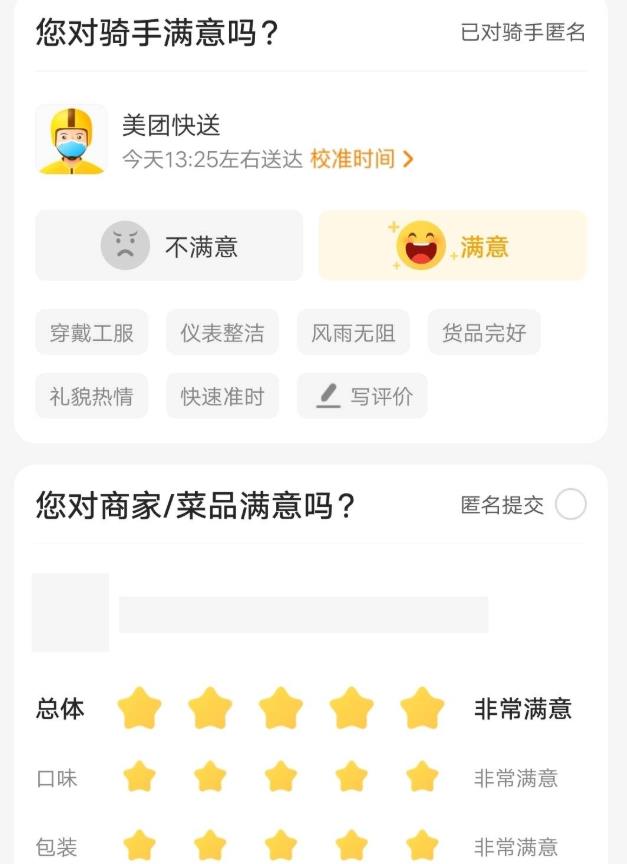Give 包装 two stars
Image resolution: width=627 pixels, height=864 pixels.
[x=210, y=846]
